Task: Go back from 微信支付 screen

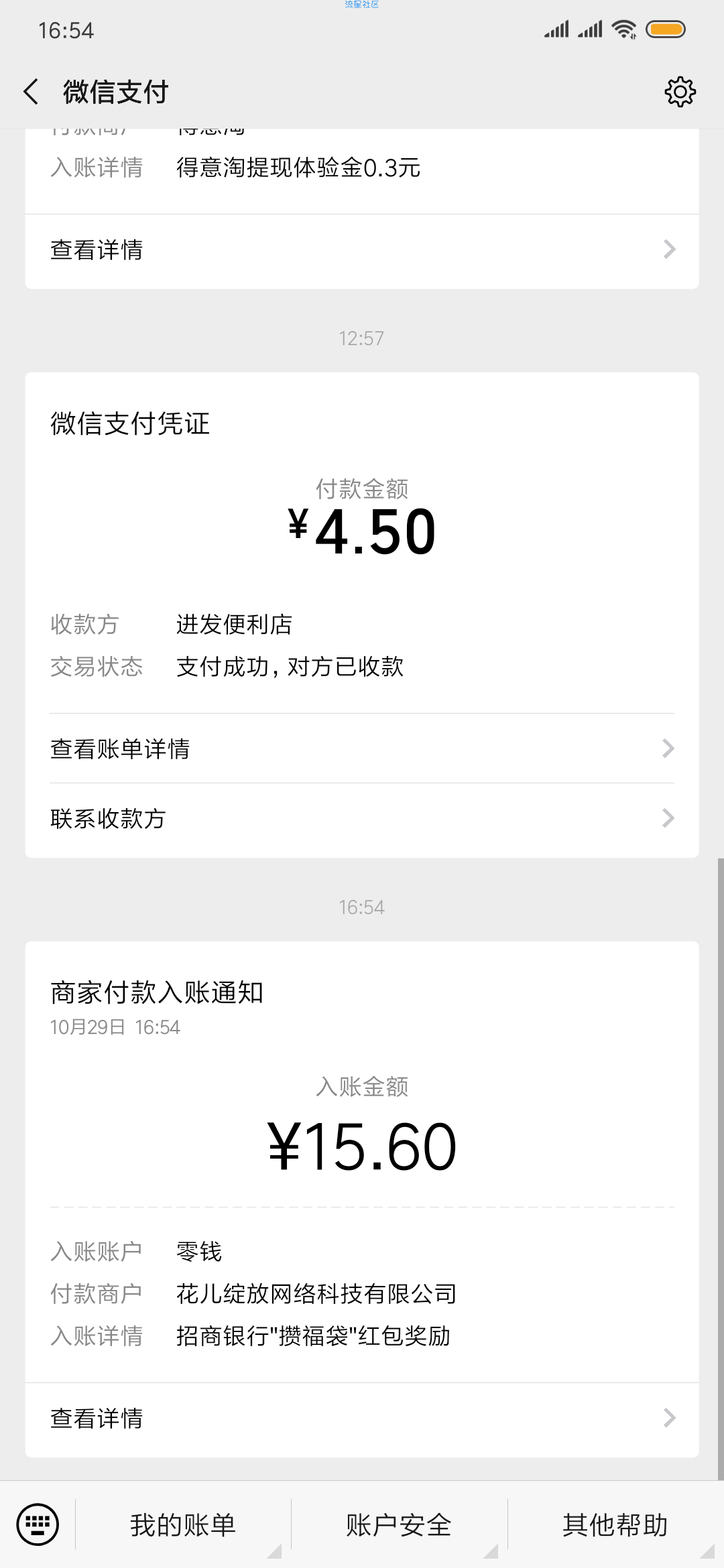Action: tap(31, 92)
